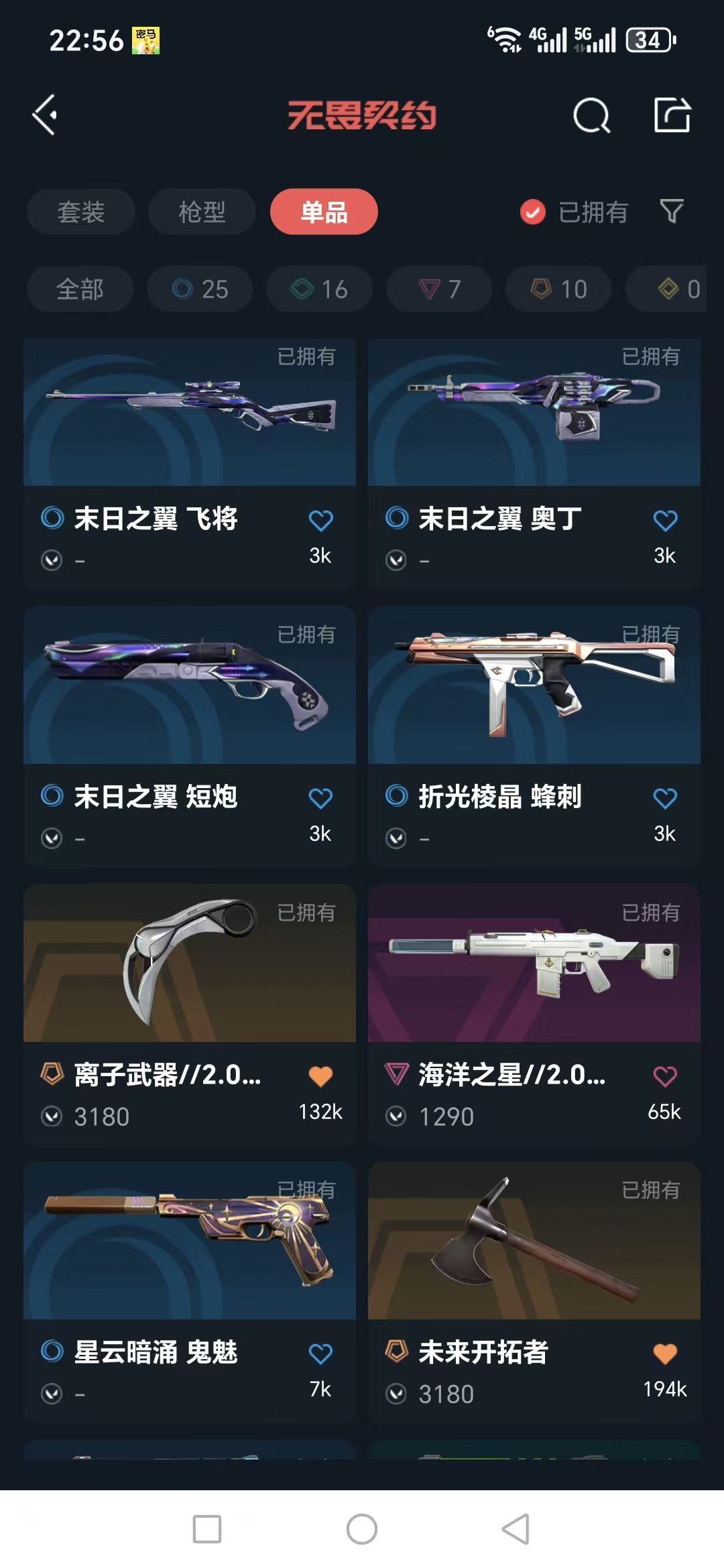Filter by the orange tier chip showing 10

pyautogui.click(x=558, y=289)
